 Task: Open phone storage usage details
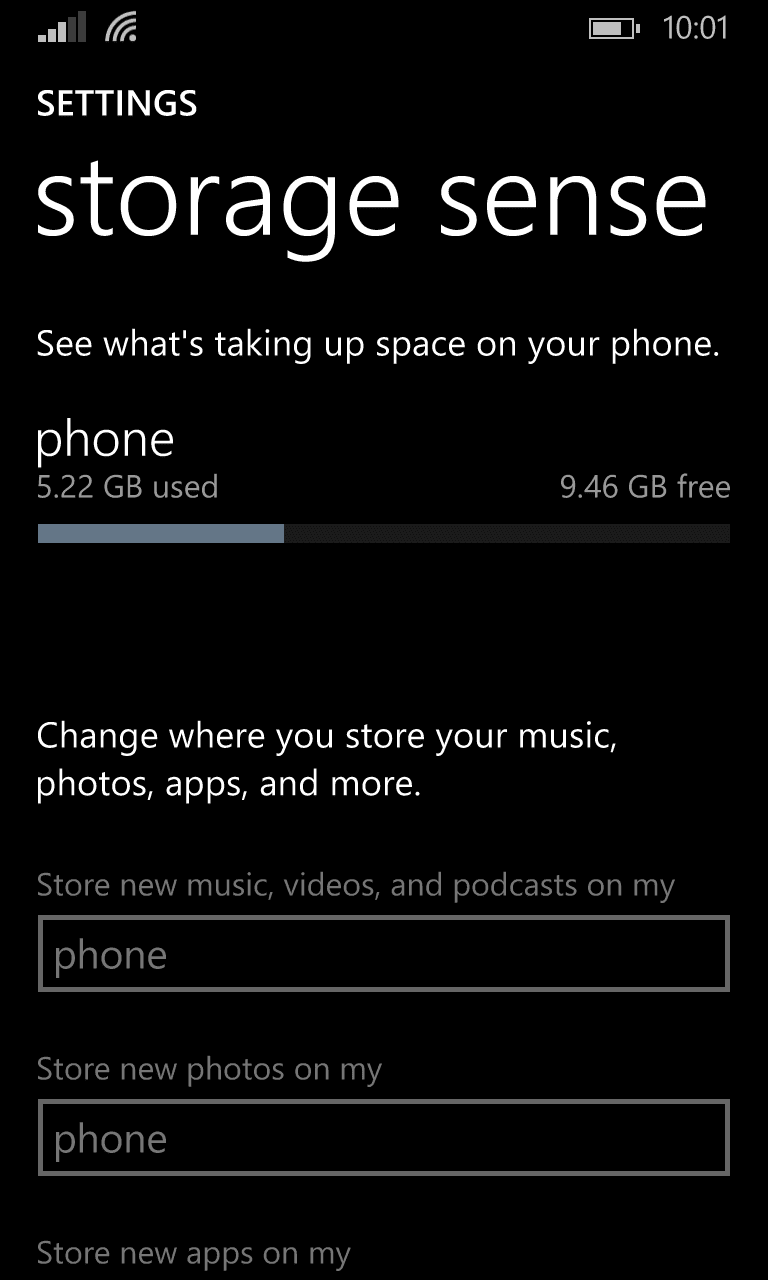pos(384,480)
